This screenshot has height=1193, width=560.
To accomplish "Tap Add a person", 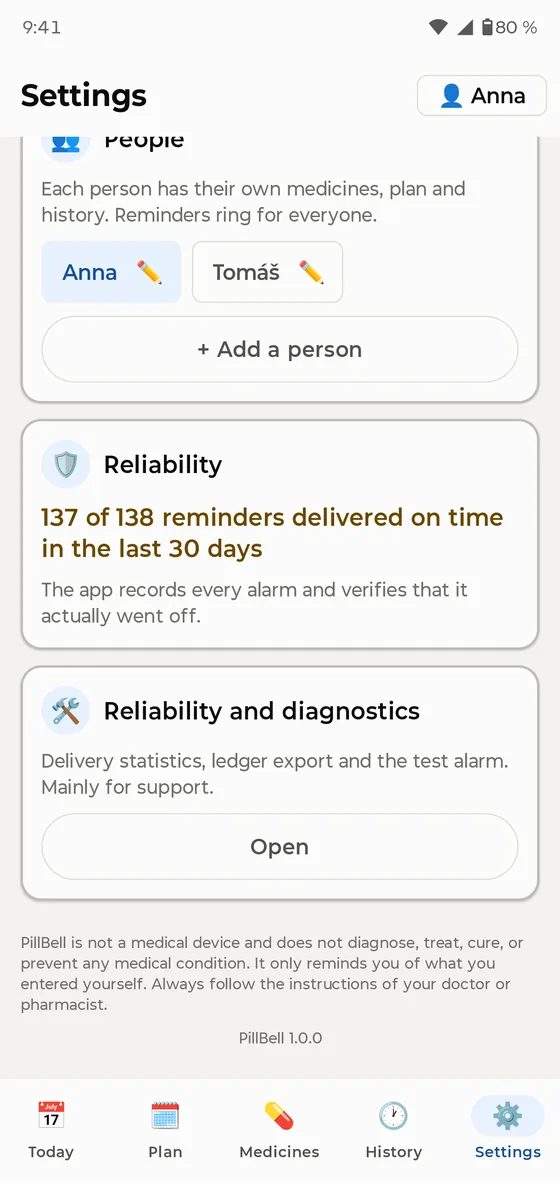I will 280,349.
